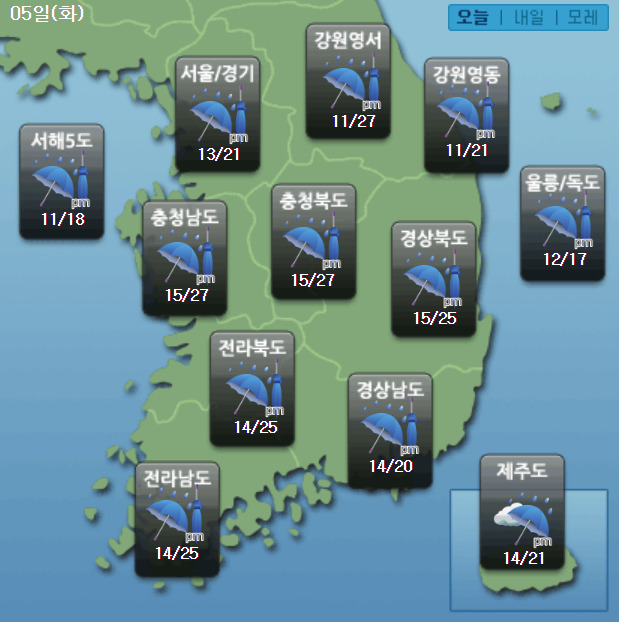619x622 pixels.
Task: Switch to the 오늘 (today) tab
Action: click(474, 18)
